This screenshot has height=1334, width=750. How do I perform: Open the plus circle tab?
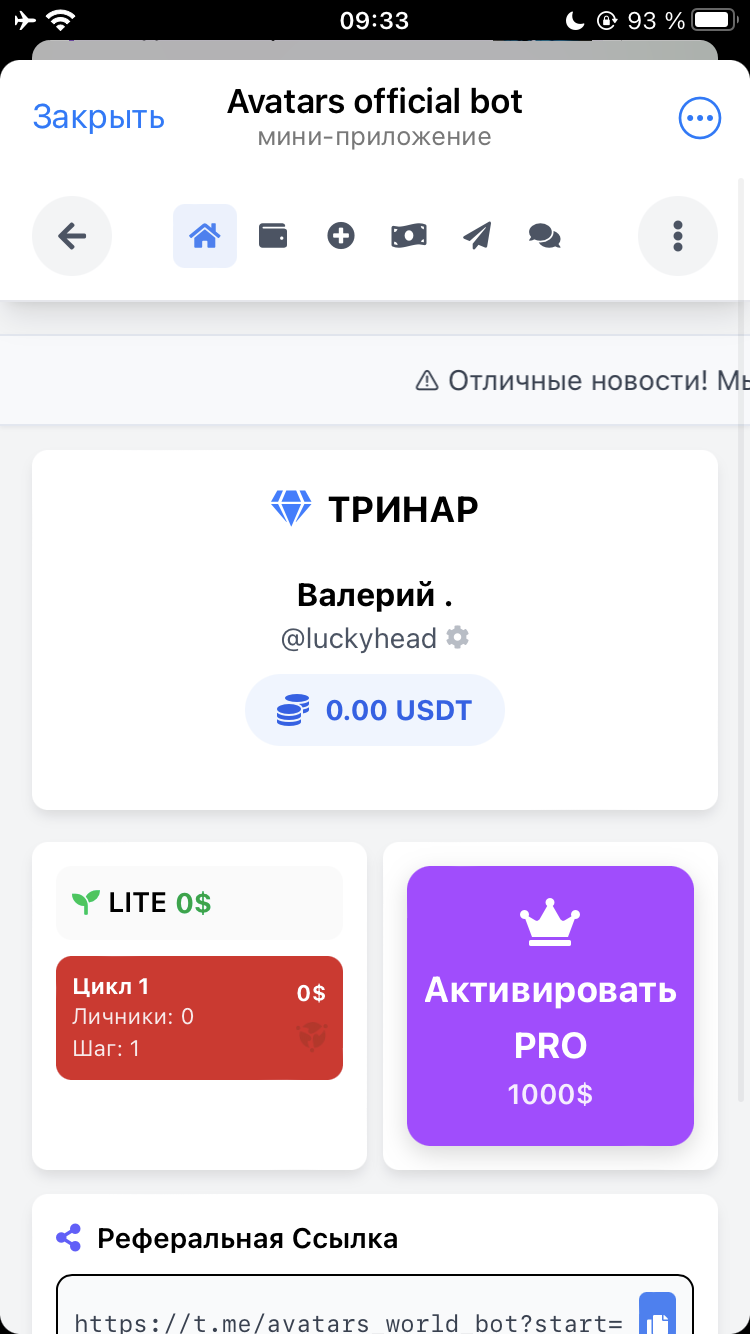[x=341, y=236]
